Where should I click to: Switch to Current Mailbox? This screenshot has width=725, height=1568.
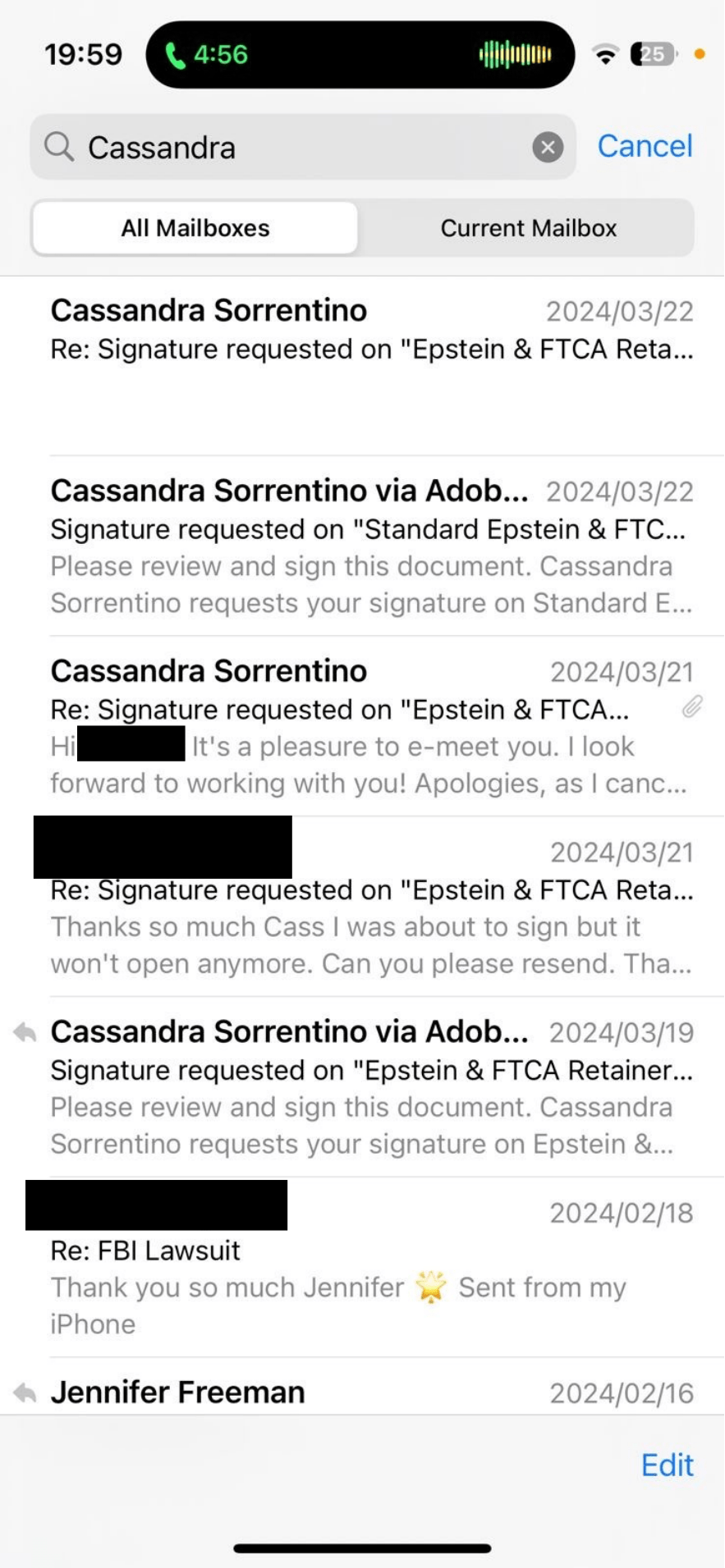(528, 228)
